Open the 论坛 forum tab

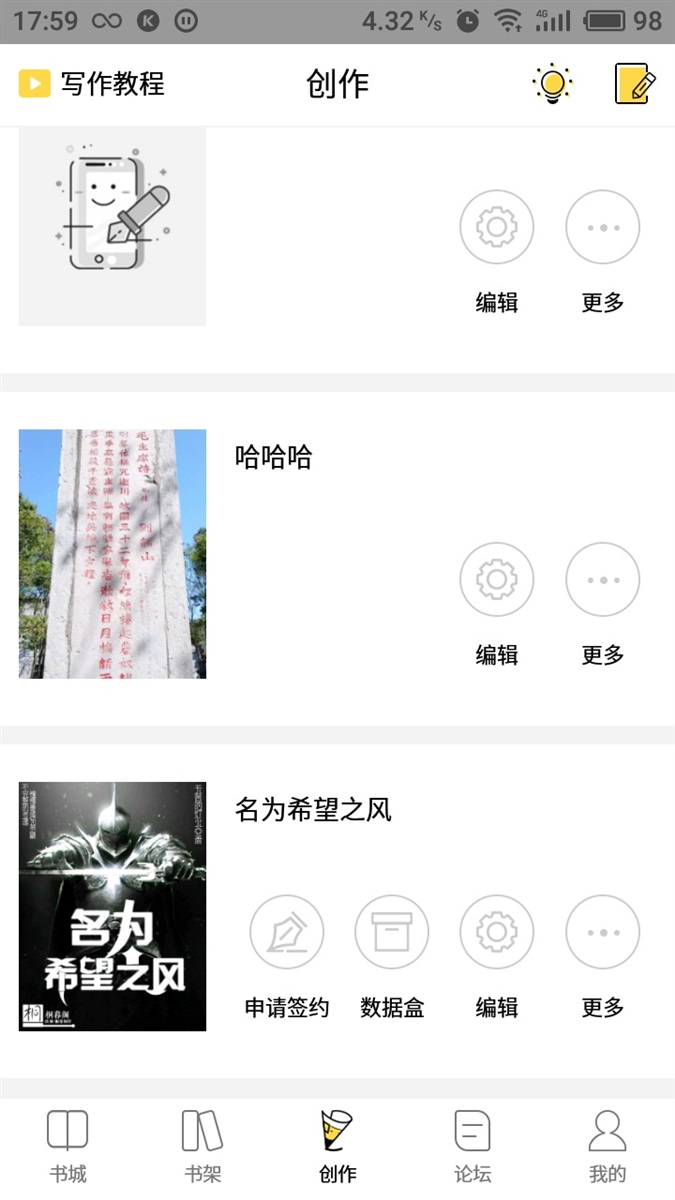click(472, 1146)
